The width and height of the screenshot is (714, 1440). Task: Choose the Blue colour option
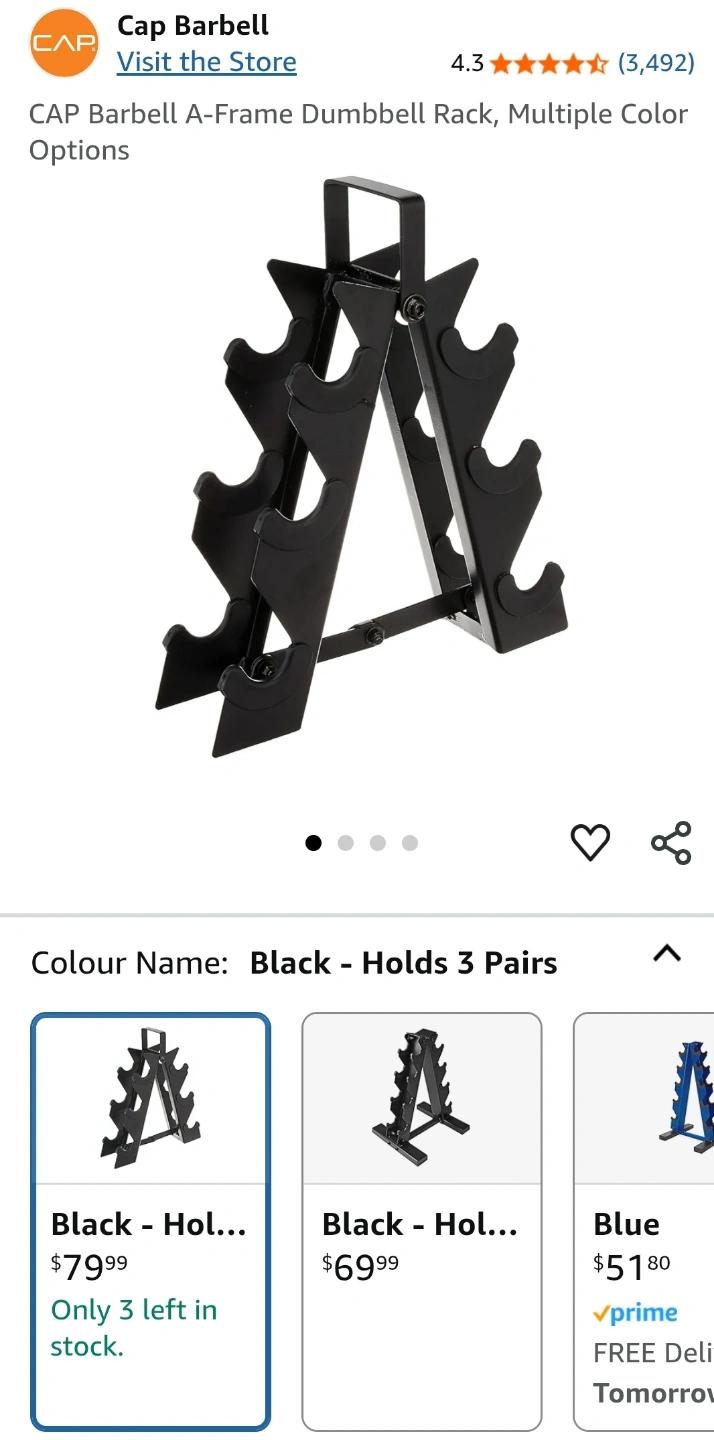(x=644, y=1222)
